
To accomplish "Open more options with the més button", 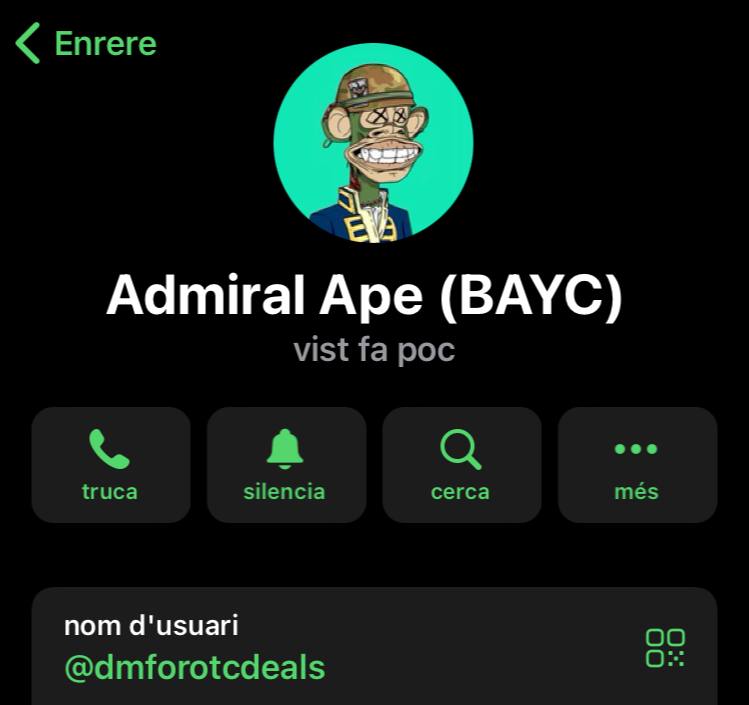I will [x=637, y=465].
